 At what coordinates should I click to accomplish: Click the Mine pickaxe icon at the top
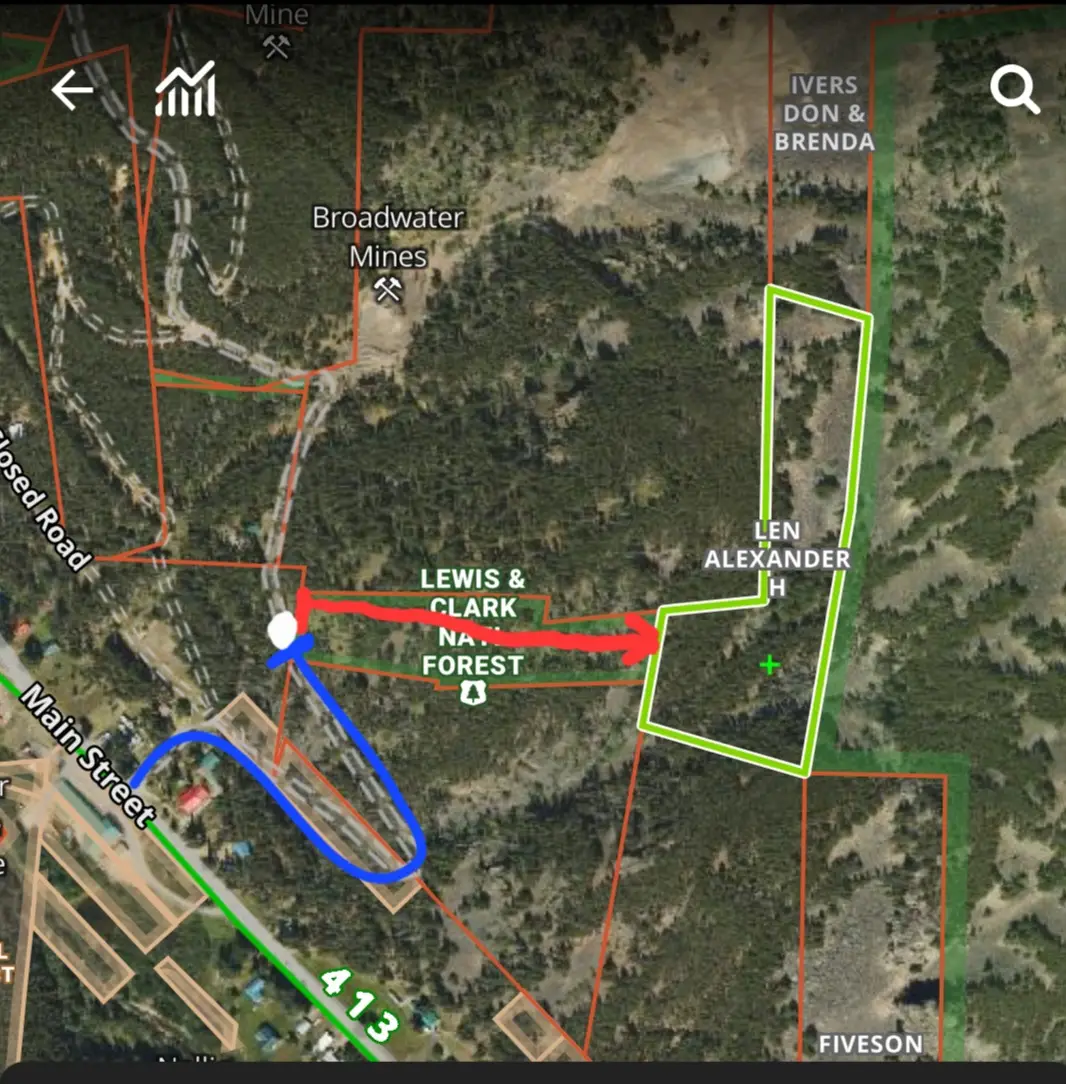(275, 45)
